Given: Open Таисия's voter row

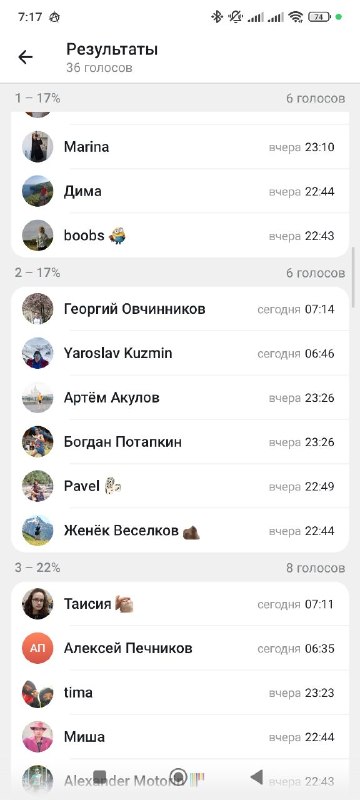Looking at the screenshot, I should click(x=180, y=604).
